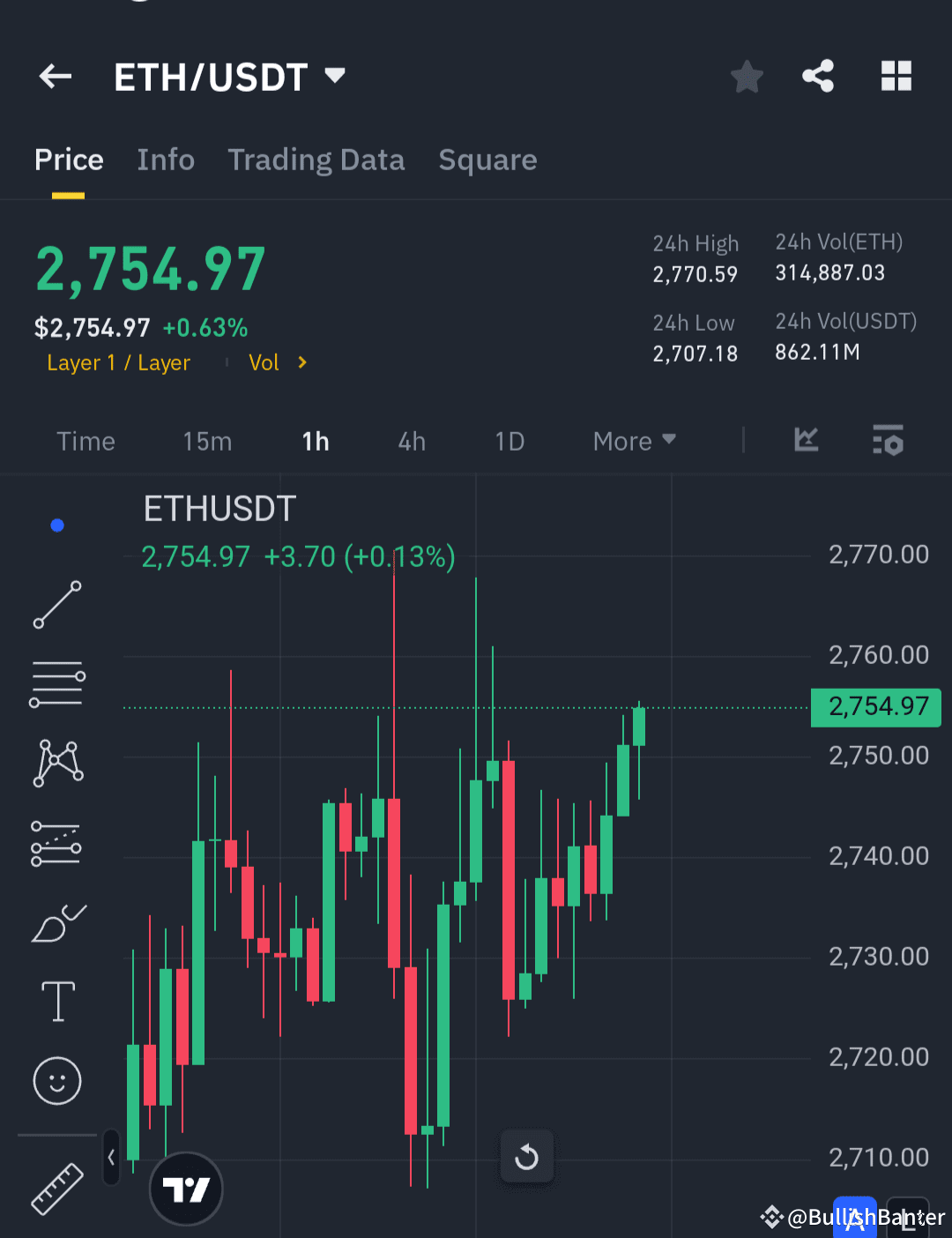952x1238 pixels.
Task: Switch to the Trading Data tab
Action: coord(316,160)
